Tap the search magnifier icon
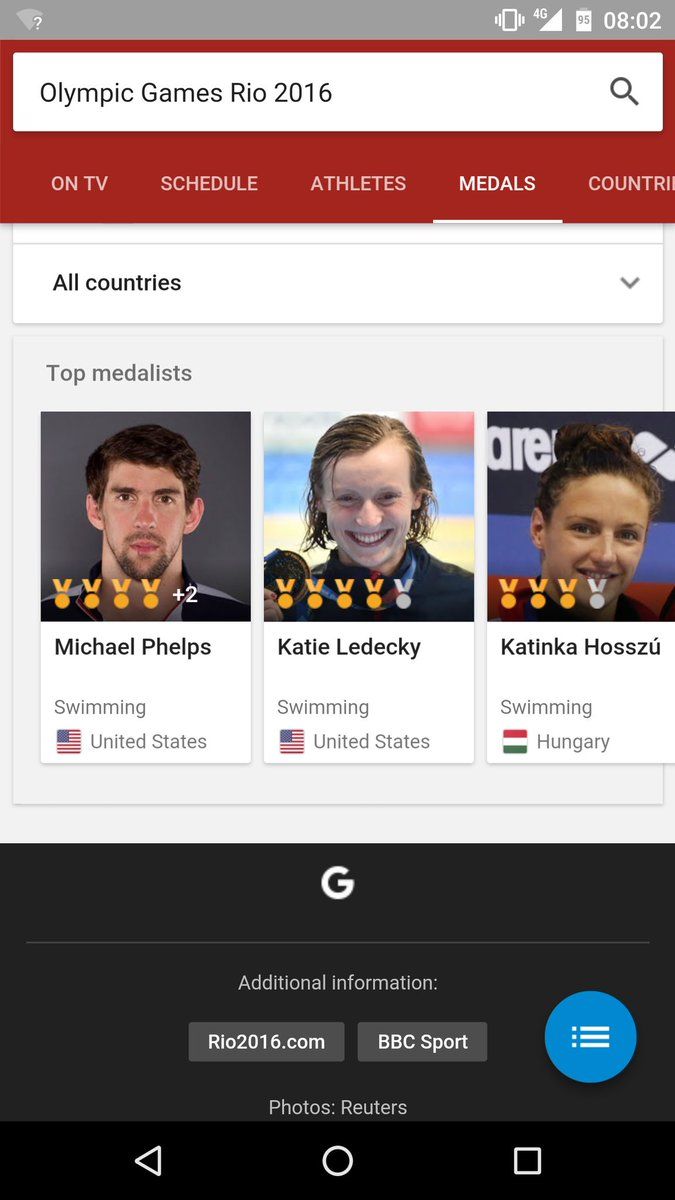Viewport: 675px width, 1200px height. click(x=624, y=92)
